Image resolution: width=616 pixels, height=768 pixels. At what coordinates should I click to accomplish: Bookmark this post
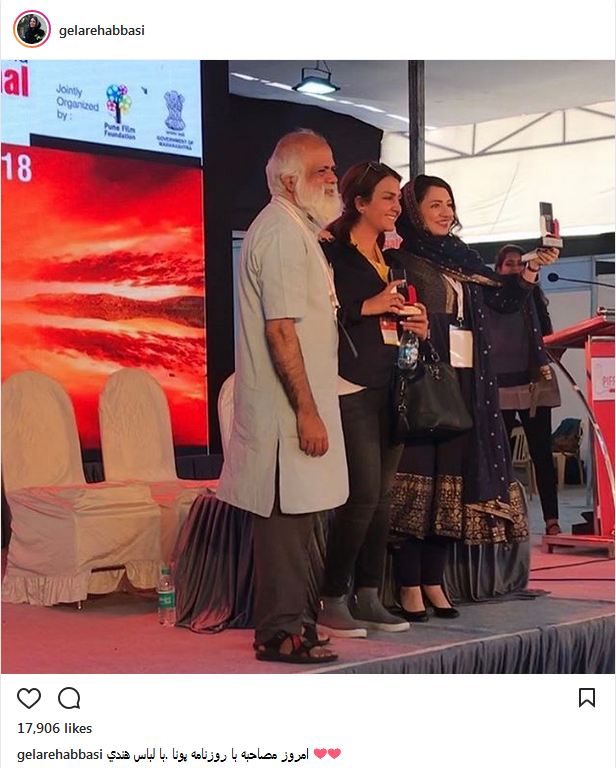coord(587,698)
